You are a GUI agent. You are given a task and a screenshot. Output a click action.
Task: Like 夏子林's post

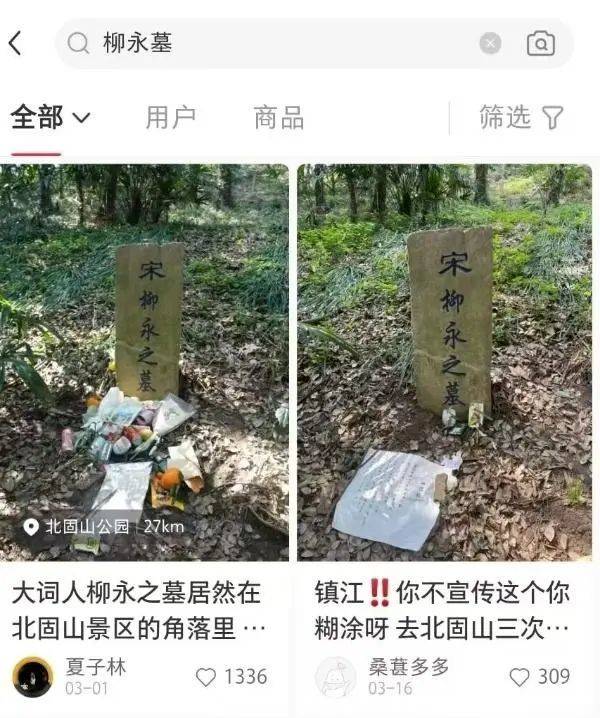click(x=231, y=677)
